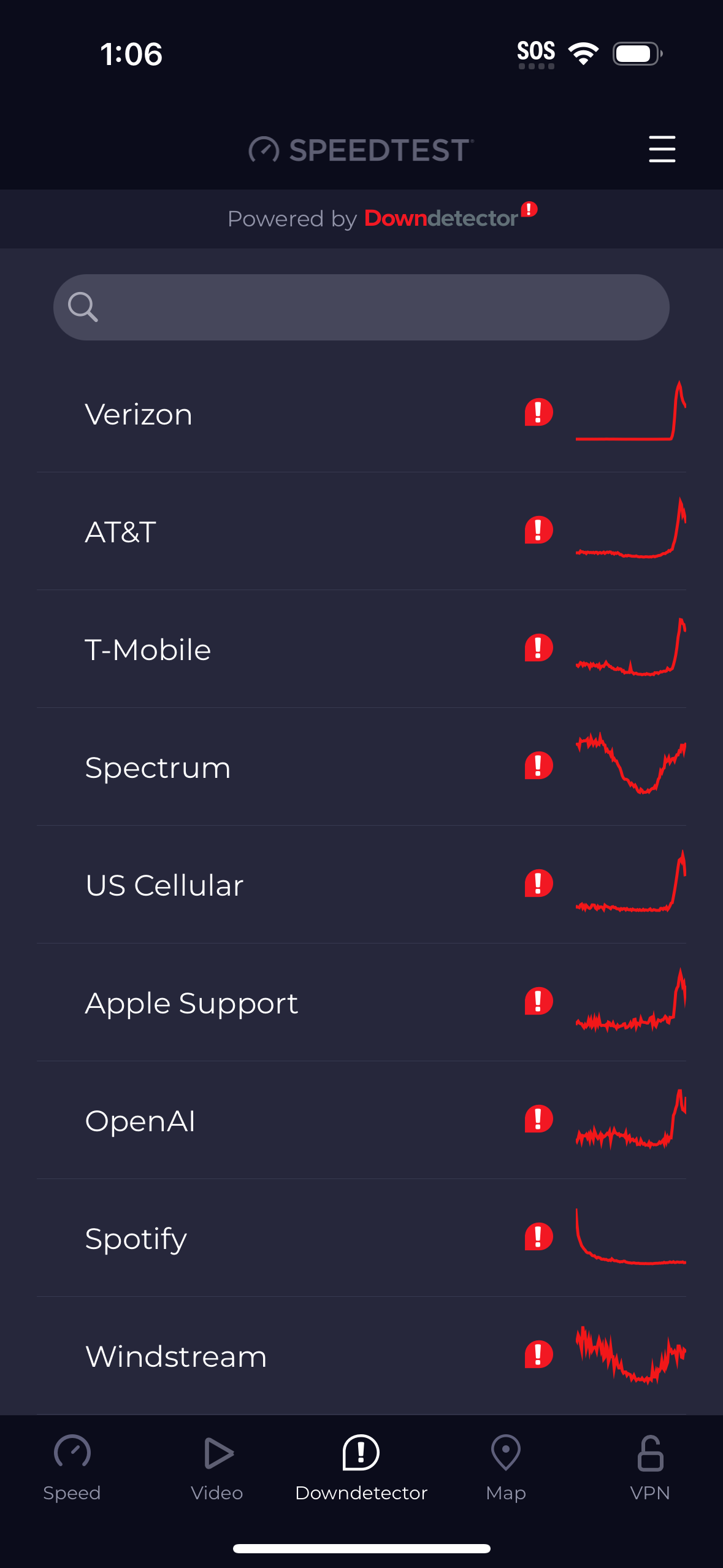This screenshot has height=1568, width=723.
Task: Open T-Mobile outage details
Action: 361,650
